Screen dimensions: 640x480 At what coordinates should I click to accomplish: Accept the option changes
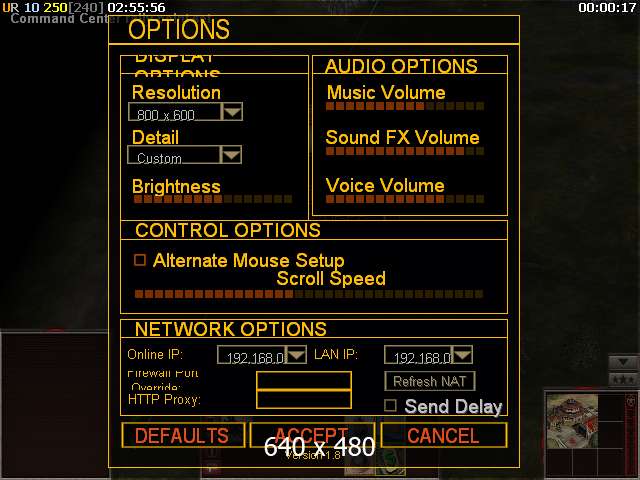[312, 435]
